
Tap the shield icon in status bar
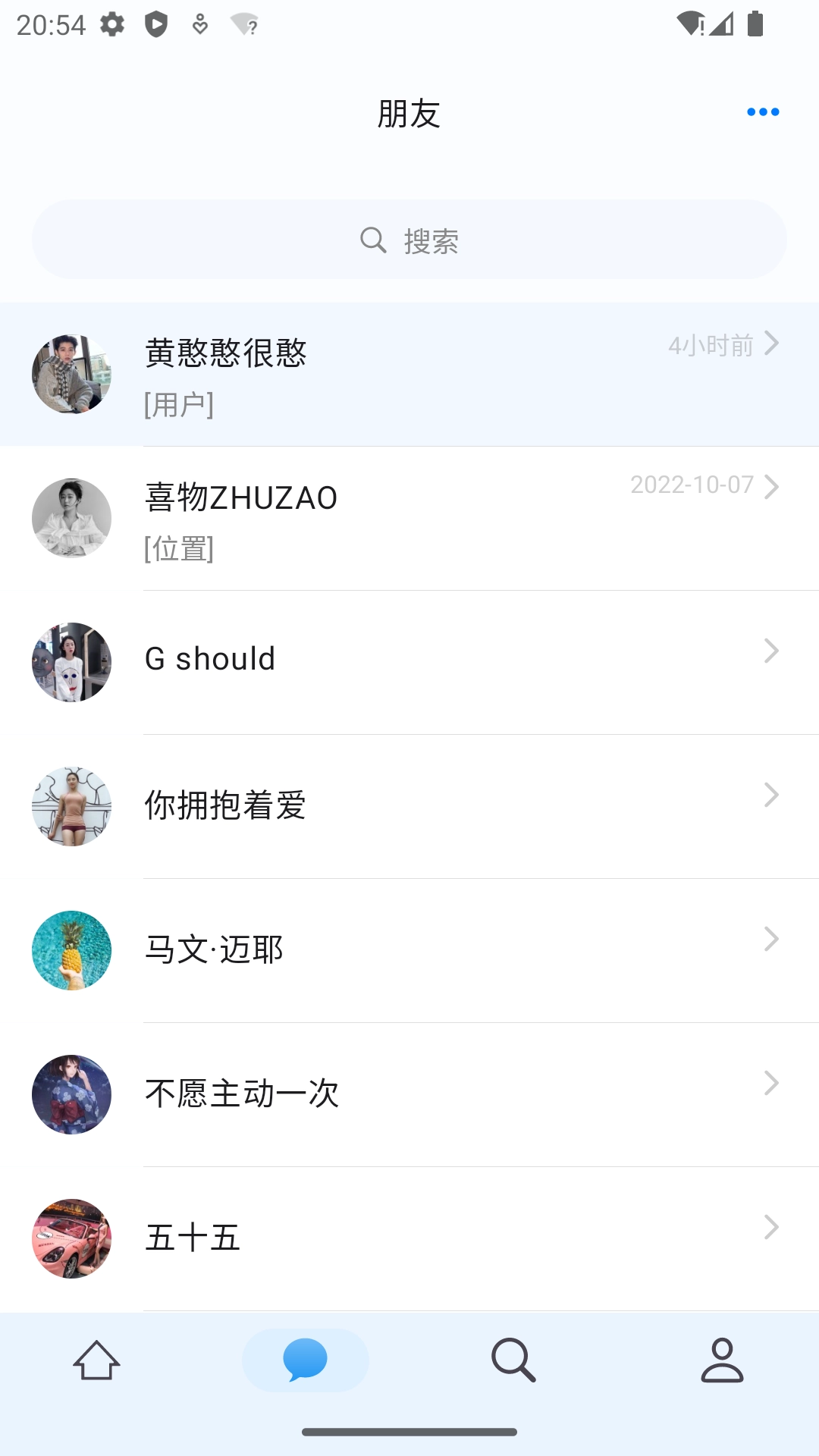pyautogui.click(x=157, y=24)
